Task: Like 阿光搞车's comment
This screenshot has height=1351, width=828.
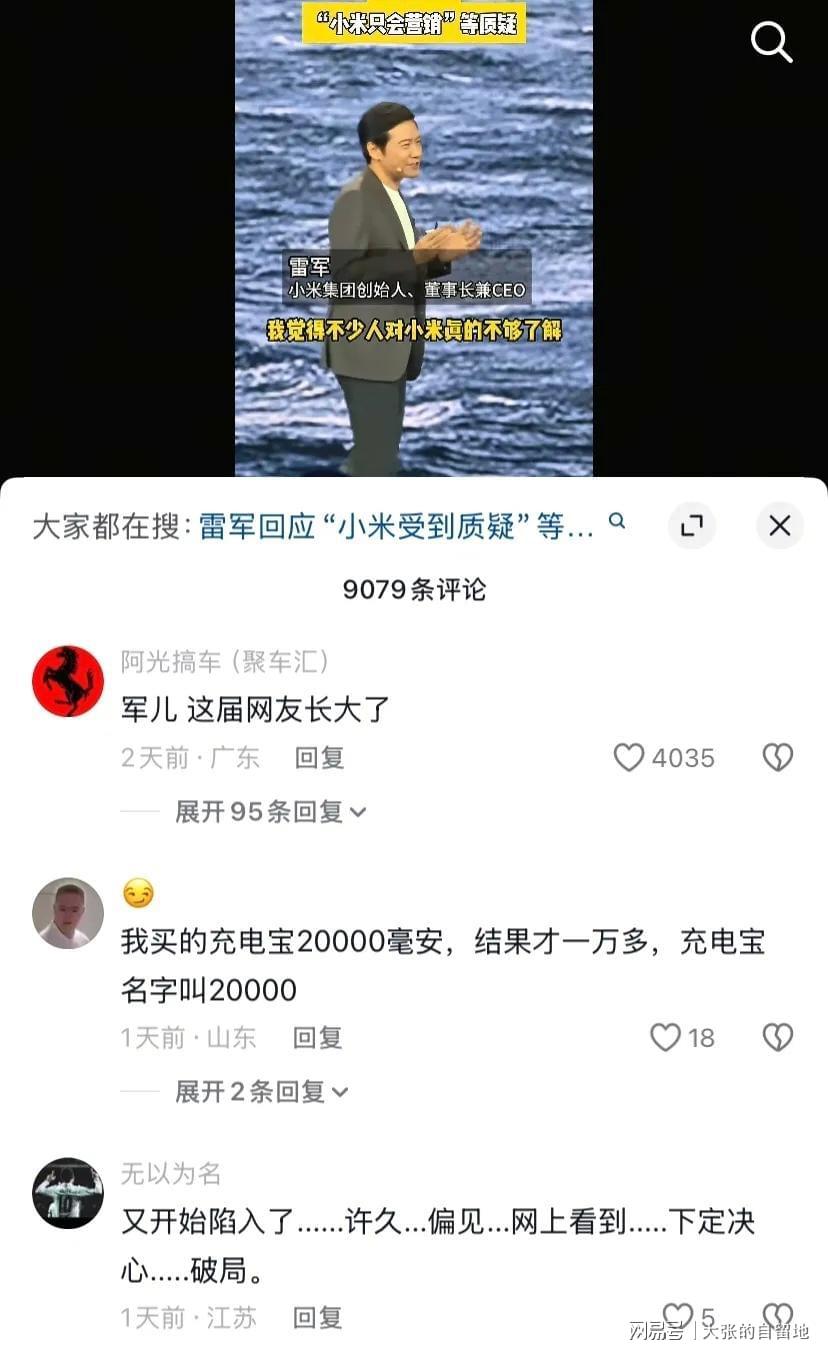Action: (629, 758)
